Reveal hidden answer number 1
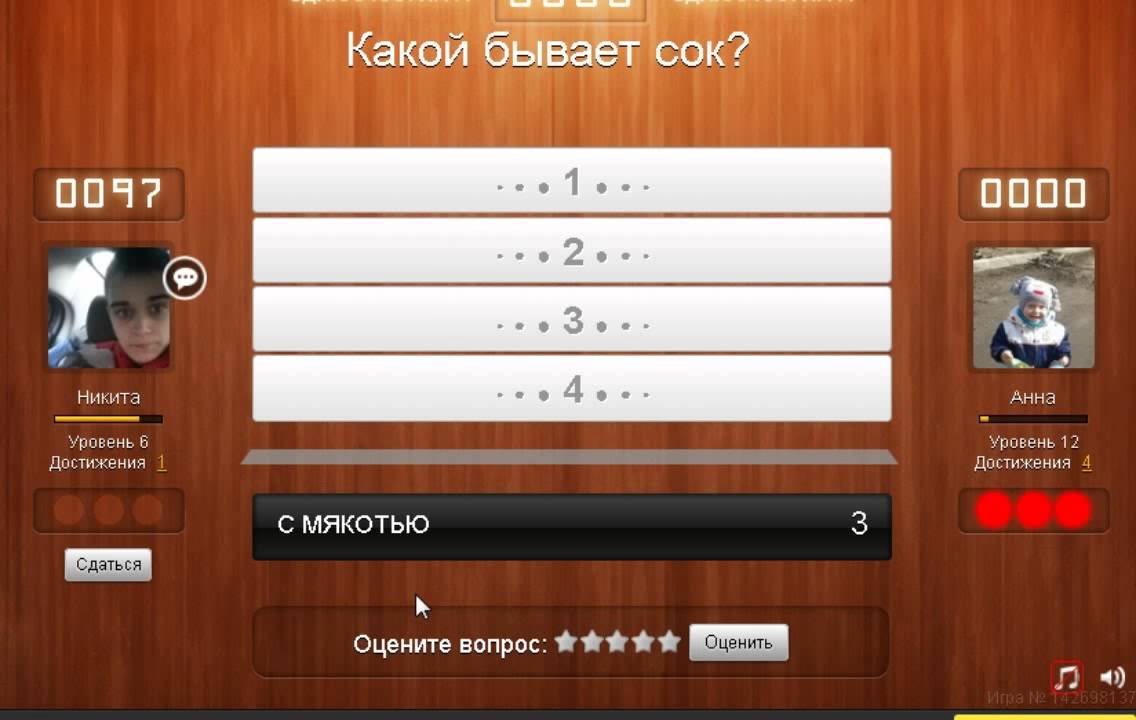This screenshot has height=720, width=1136. tap(571, 181)
